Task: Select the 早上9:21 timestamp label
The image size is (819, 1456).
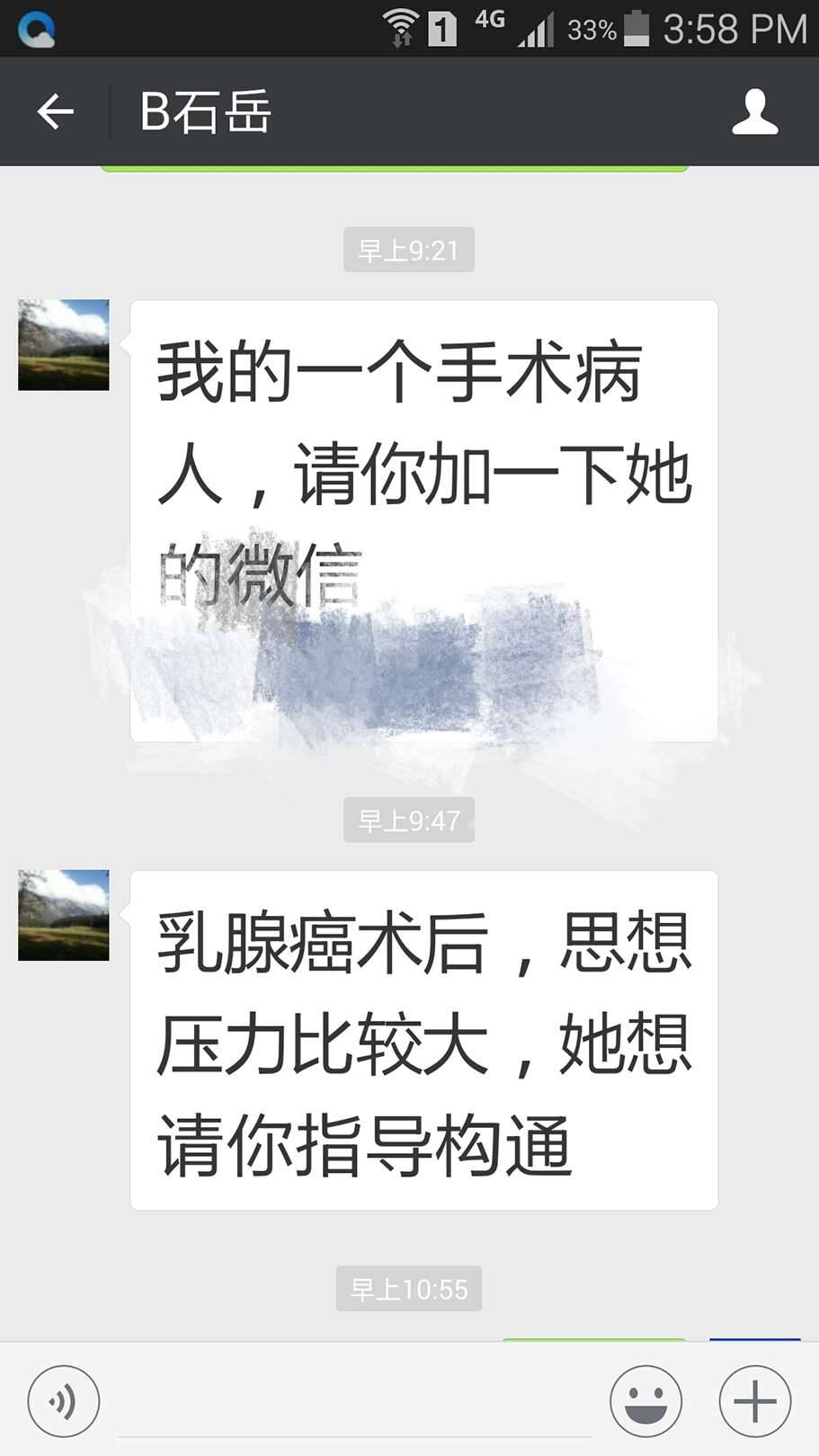Action: coord(408,250)
